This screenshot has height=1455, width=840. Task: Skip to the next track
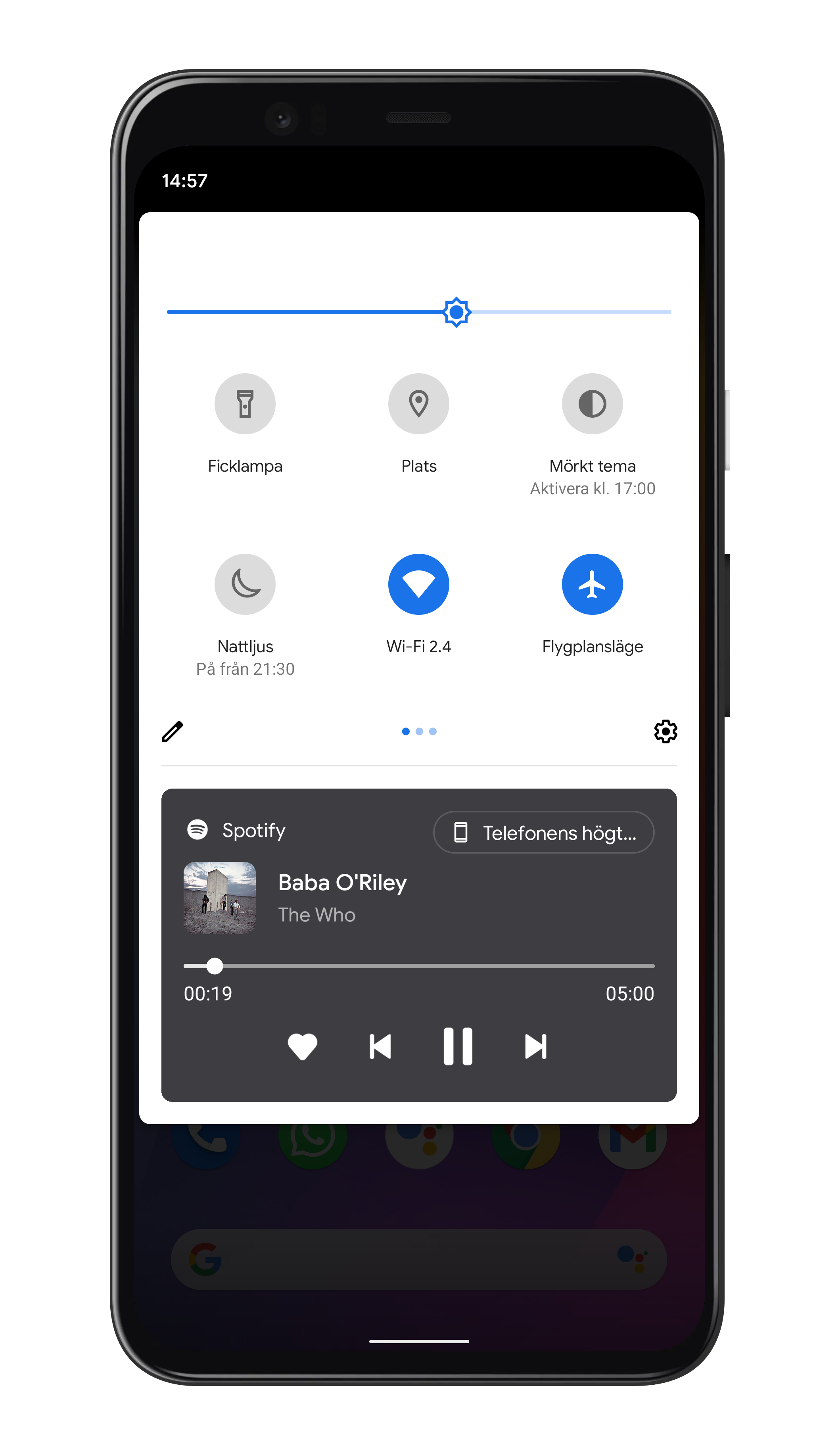click(536, 1046)
